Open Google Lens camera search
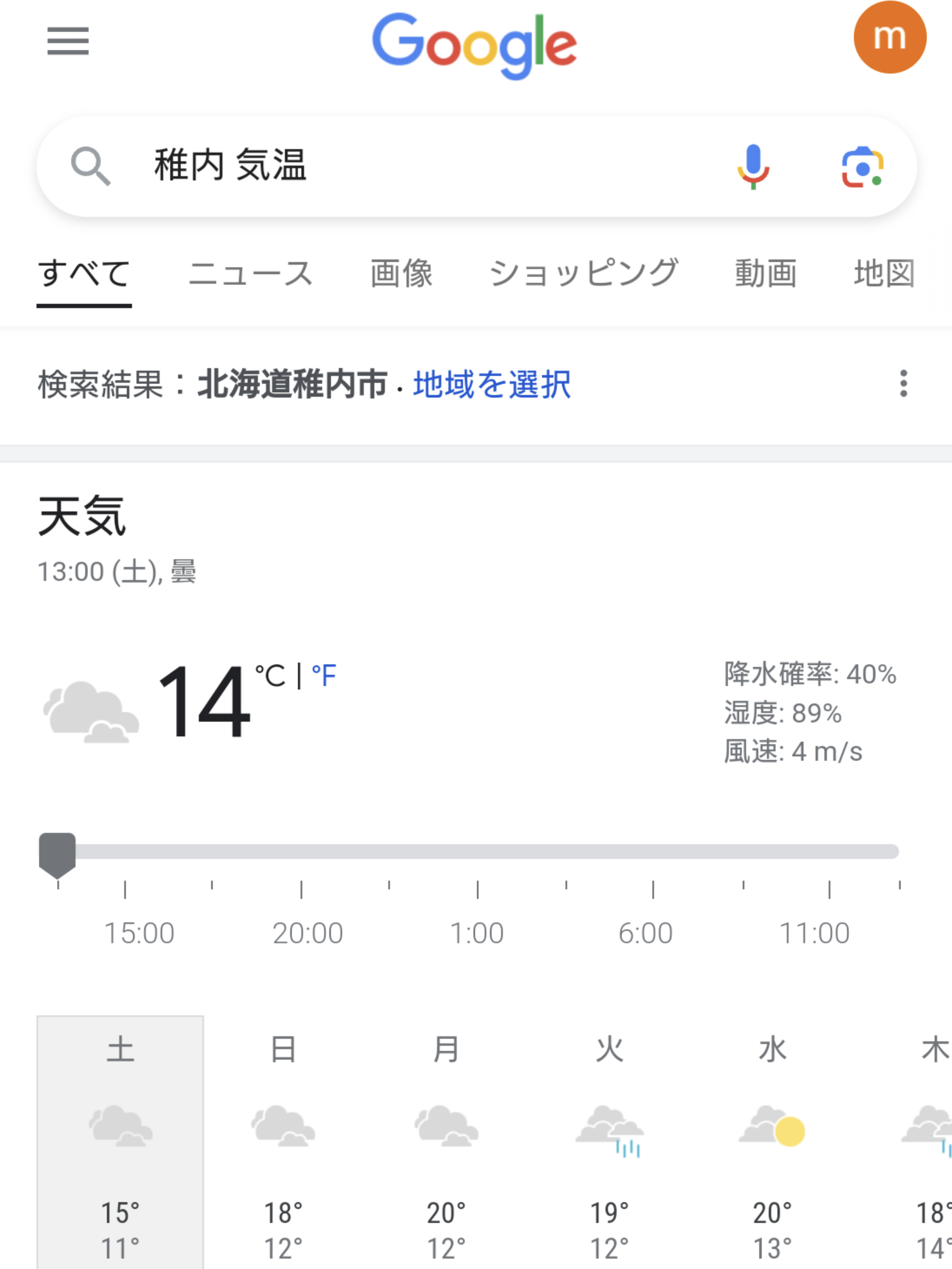Image resolution: width=952 pixels, height=1269 pixels. (x=862, y=167)
